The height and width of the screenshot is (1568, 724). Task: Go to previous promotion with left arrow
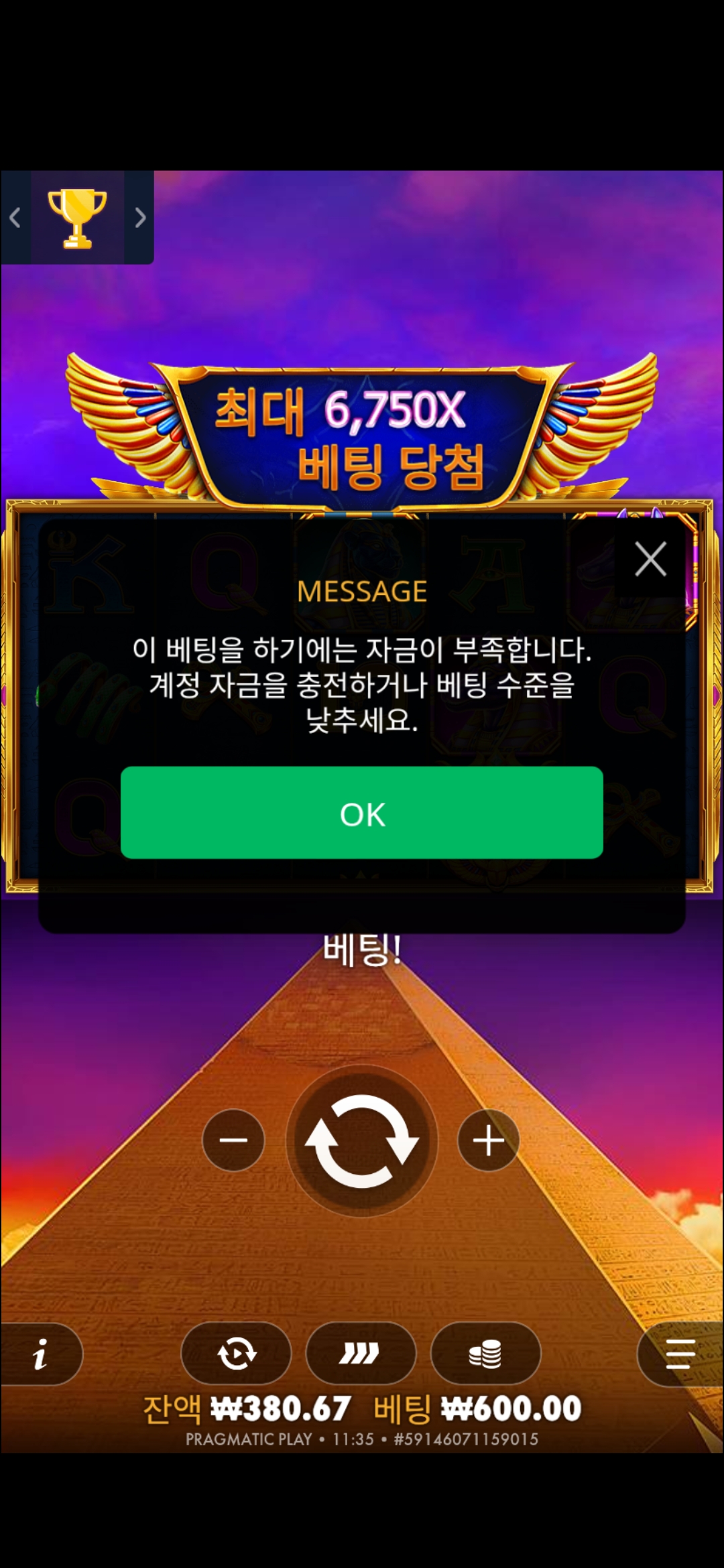pyautogui.click(x=15, y=217)
